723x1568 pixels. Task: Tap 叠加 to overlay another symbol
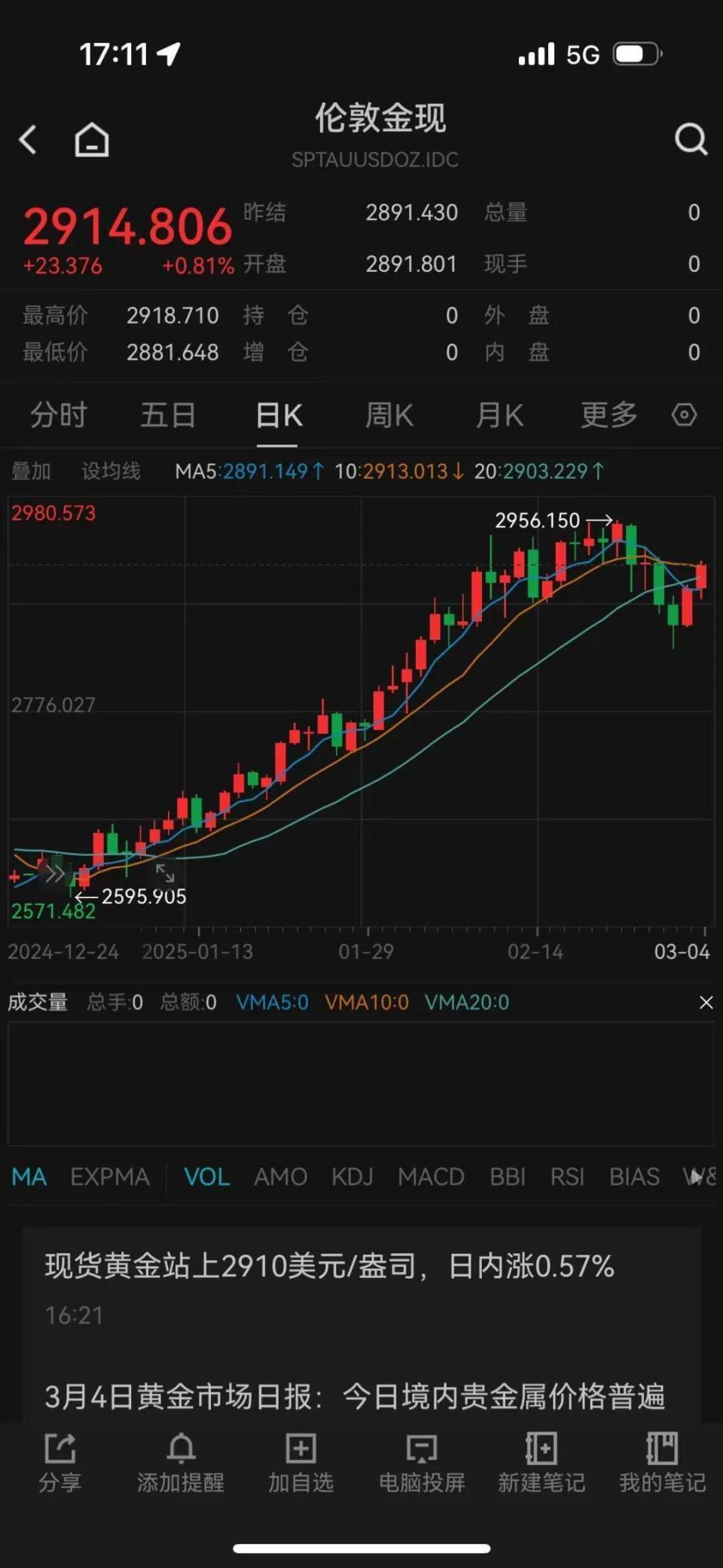[x=31, y=472]
